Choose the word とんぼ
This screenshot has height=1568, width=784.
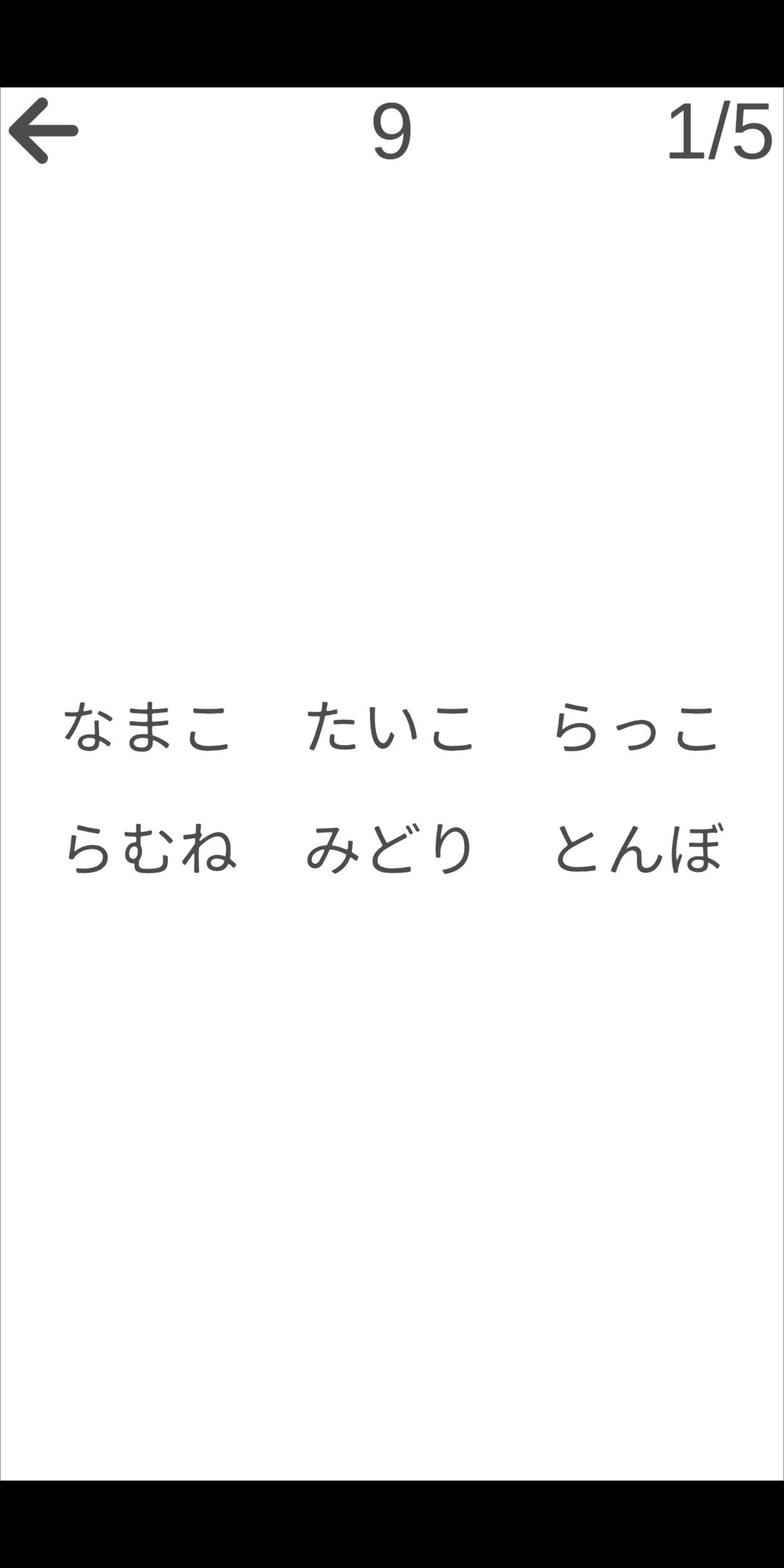[638, 848]
